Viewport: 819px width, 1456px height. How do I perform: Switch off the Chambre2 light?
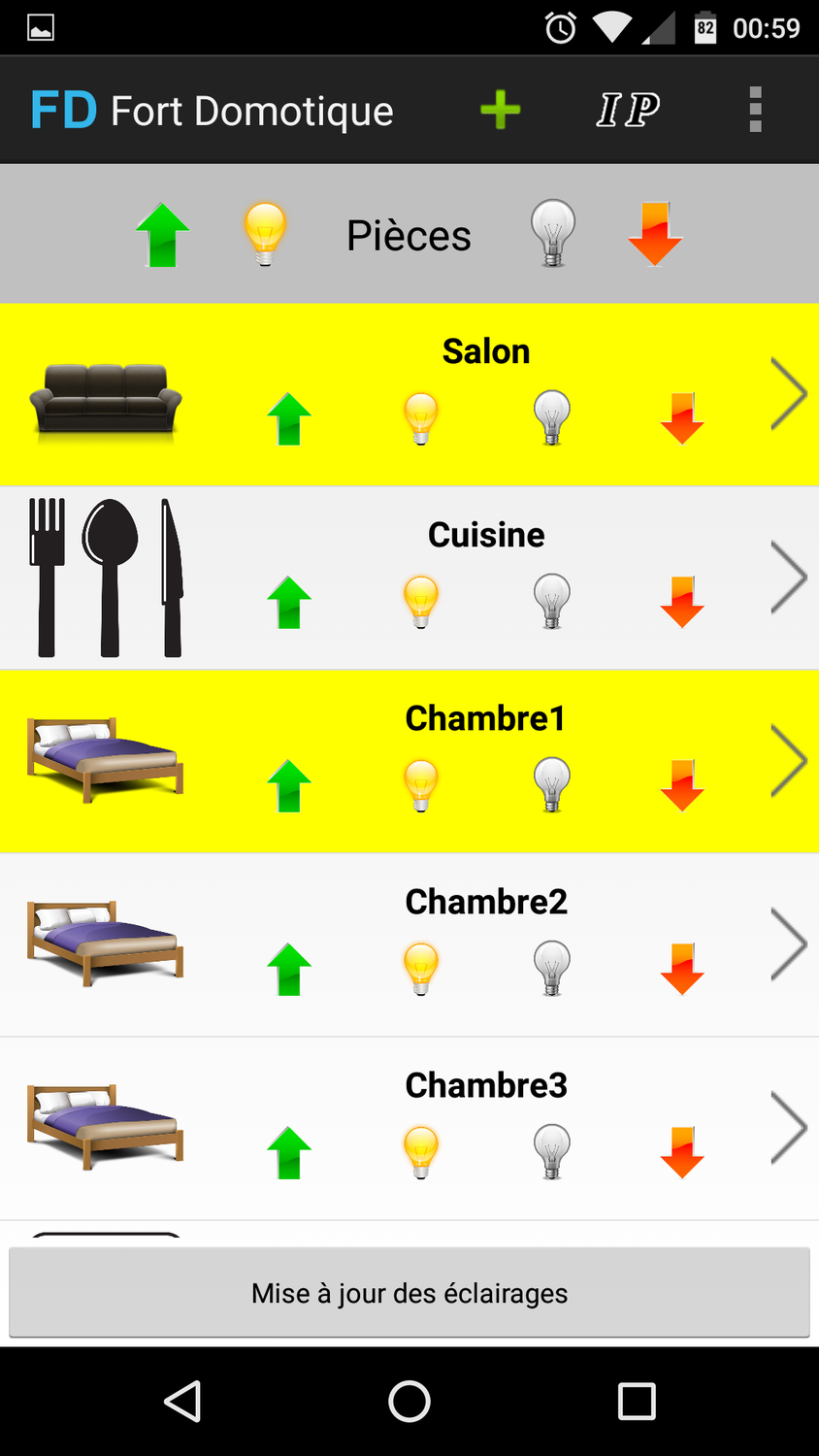552,969
